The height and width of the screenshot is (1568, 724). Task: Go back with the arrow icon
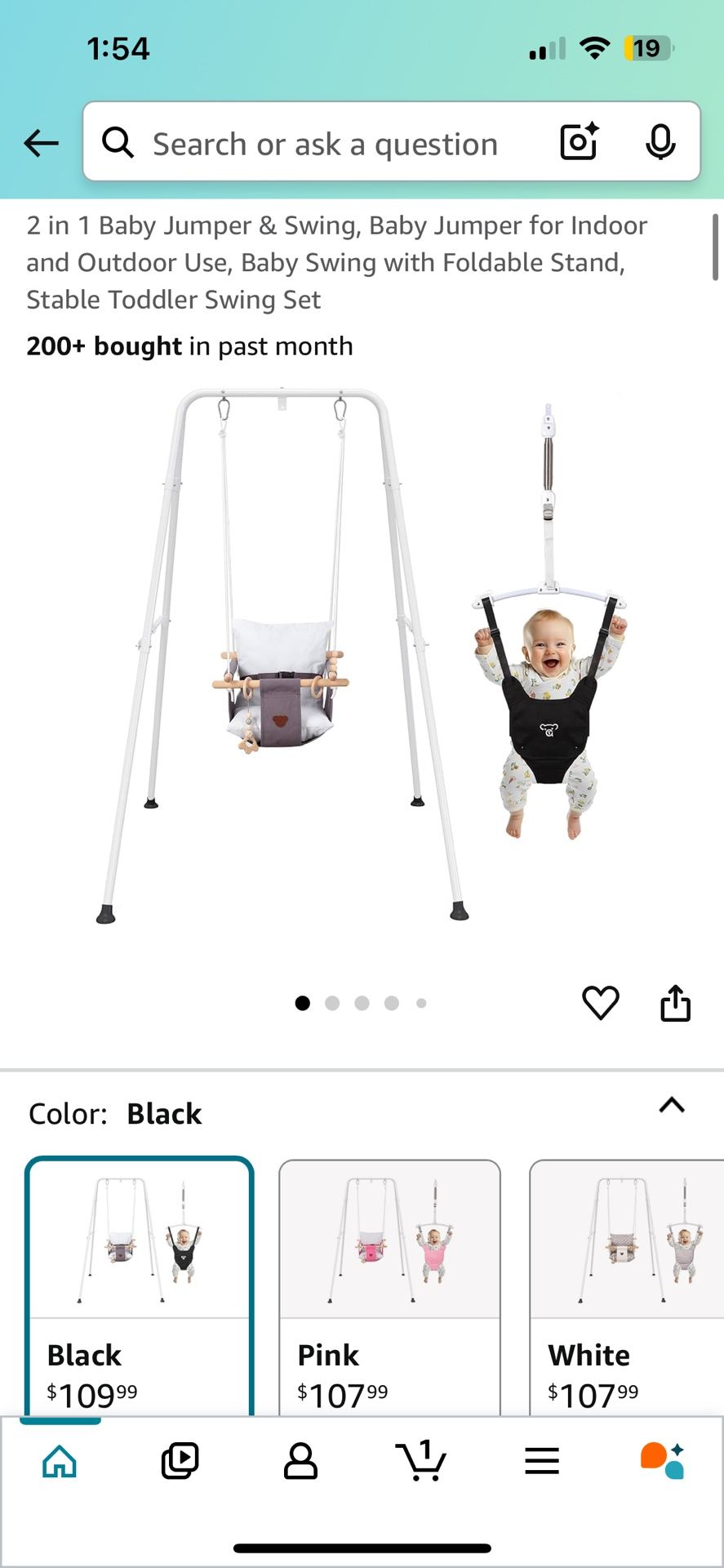tap(41, 143)
